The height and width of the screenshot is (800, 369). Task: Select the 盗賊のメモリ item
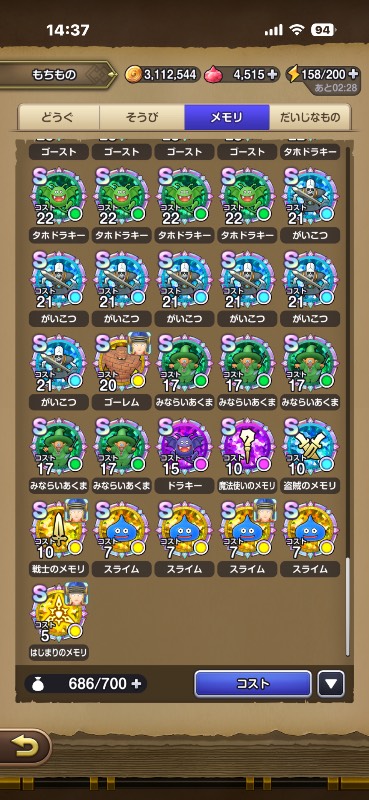(x=310, y=454)
